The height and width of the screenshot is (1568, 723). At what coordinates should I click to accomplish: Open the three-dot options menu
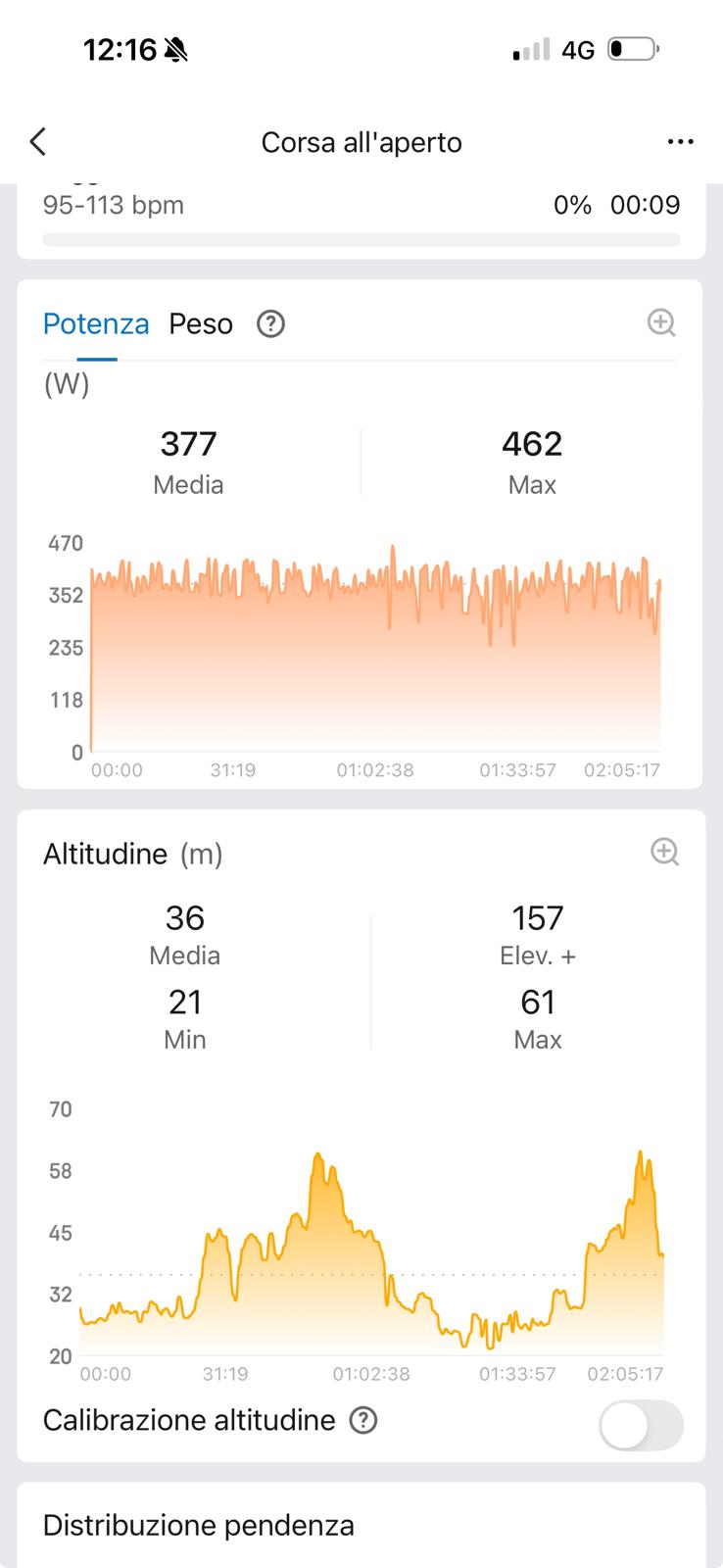680,141
